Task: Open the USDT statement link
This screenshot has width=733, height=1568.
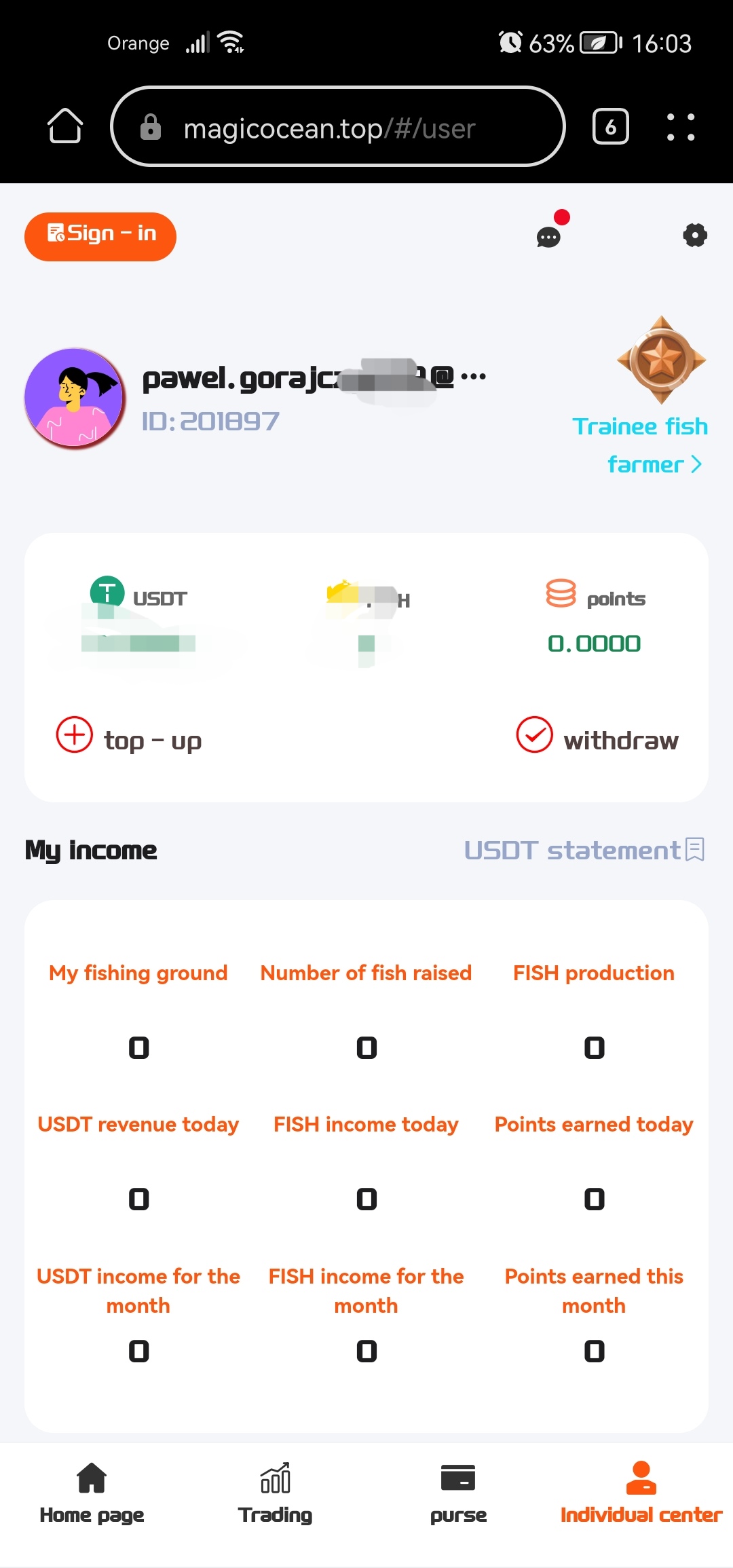Action: point(584,850)
